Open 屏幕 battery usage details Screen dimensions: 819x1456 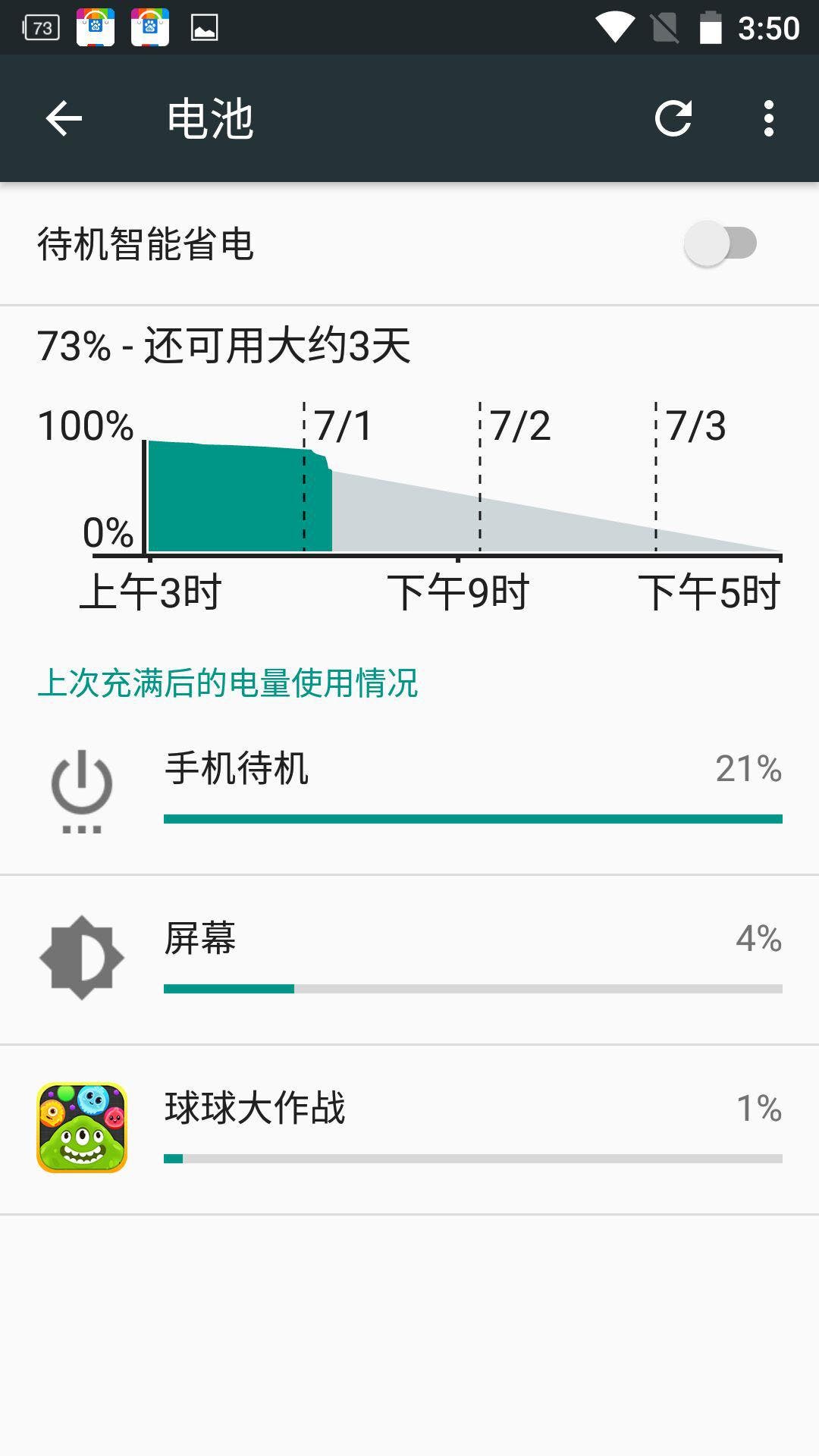(409, 959)
